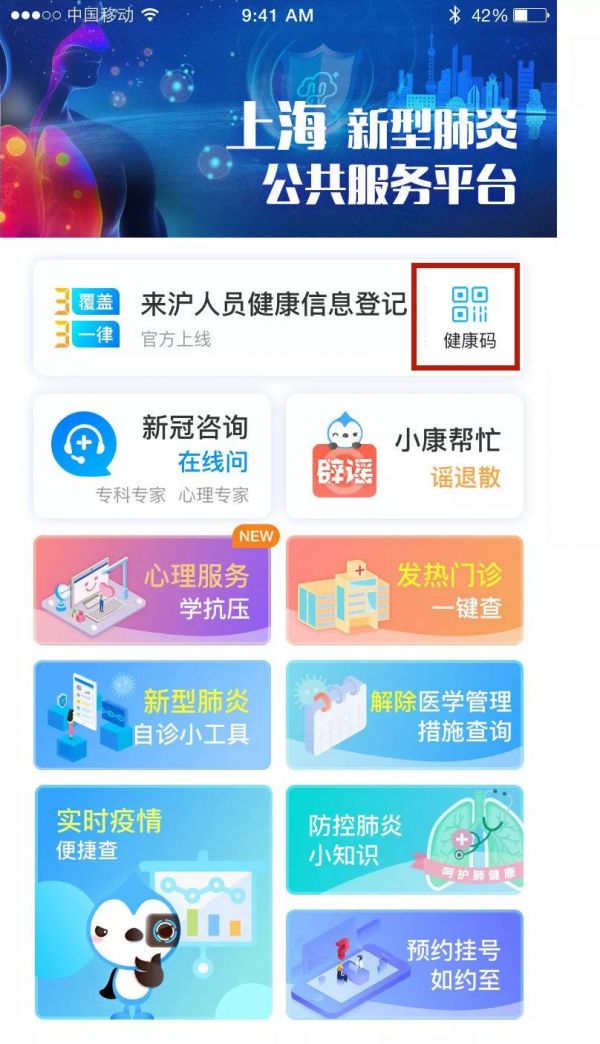The image size is (600, 1044).
Task: Open 发热门诊 一键查 tile
Action: 404,590
